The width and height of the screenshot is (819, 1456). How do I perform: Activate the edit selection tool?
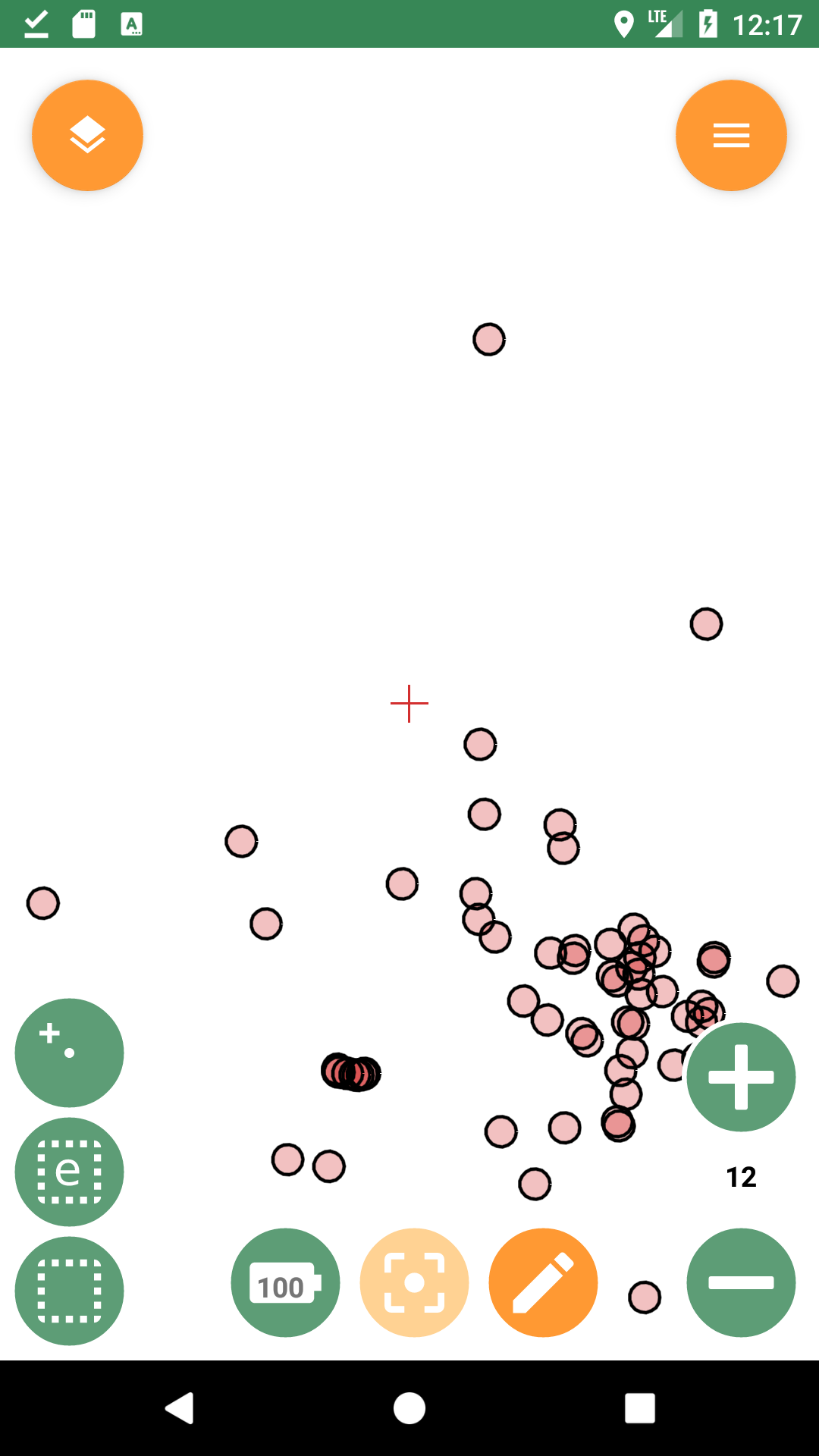69,1172
